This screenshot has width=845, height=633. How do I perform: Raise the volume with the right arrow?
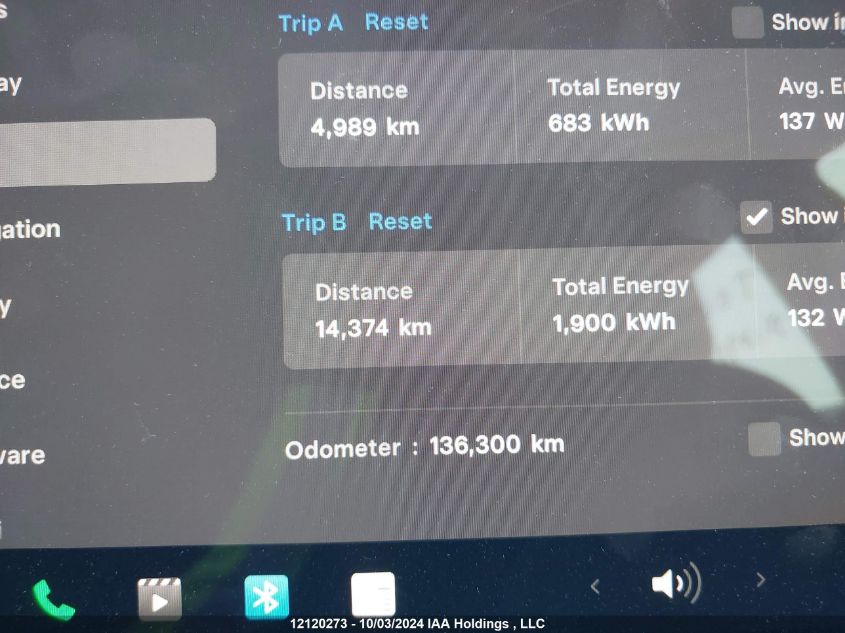click(x=760, y=580)
